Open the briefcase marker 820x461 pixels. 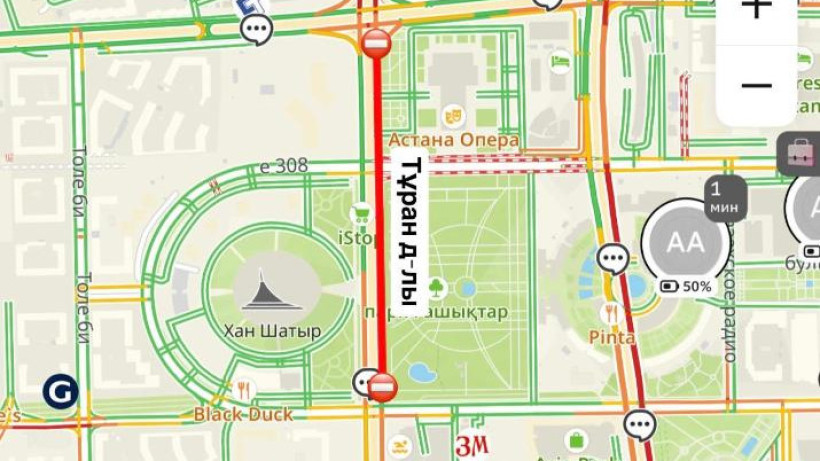(798, 153)
